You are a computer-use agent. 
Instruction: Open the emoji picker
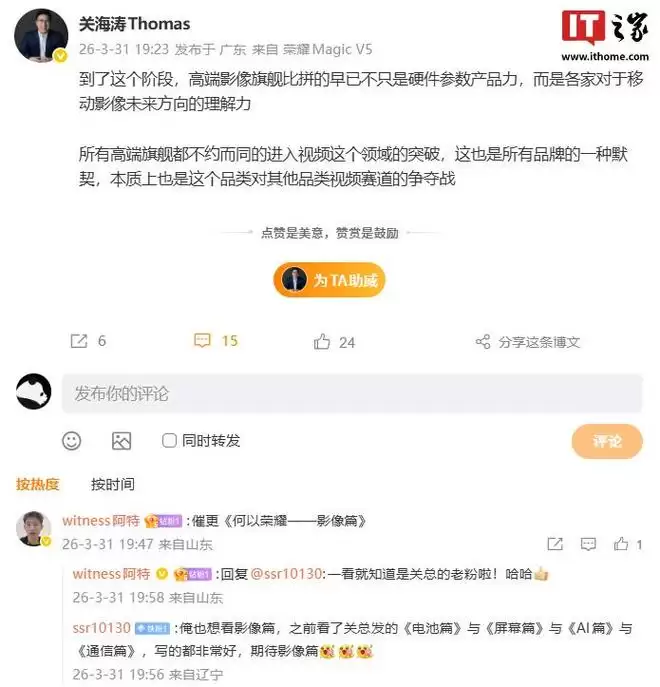pos(72,441)
